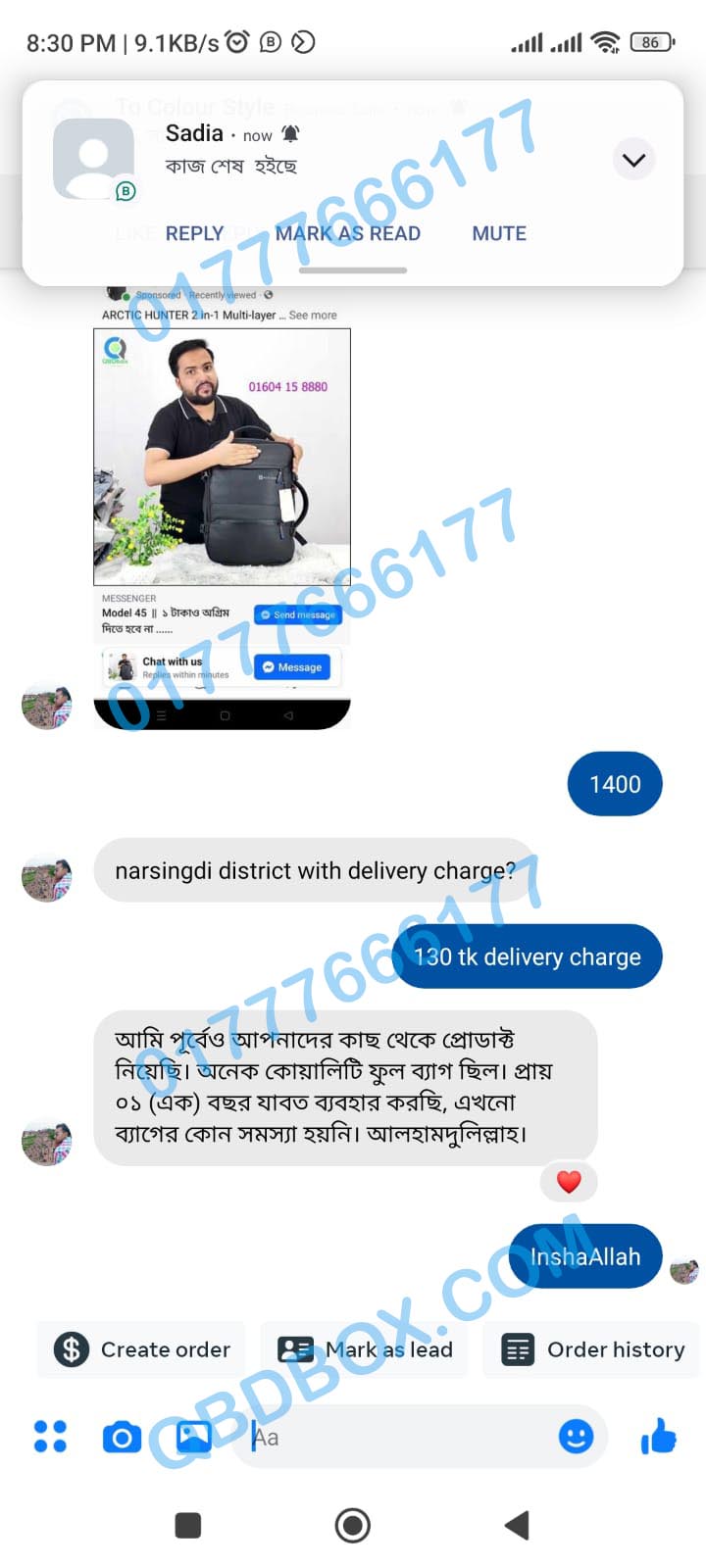Click the Message button on the ad preview
The width and height of the screenshot is (706, 1568).
[293, 666]
